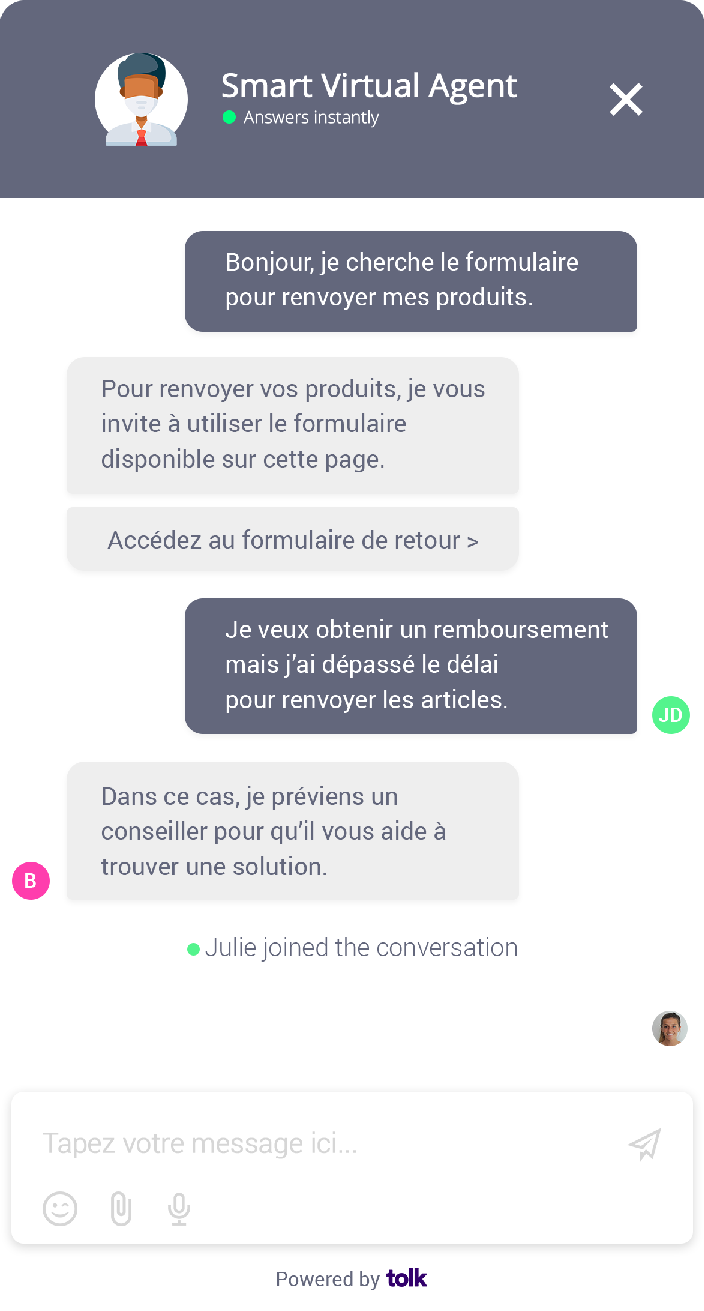Screen dimensions: 704x1311
Task: Open the emoji picker
Action: 60,1209
